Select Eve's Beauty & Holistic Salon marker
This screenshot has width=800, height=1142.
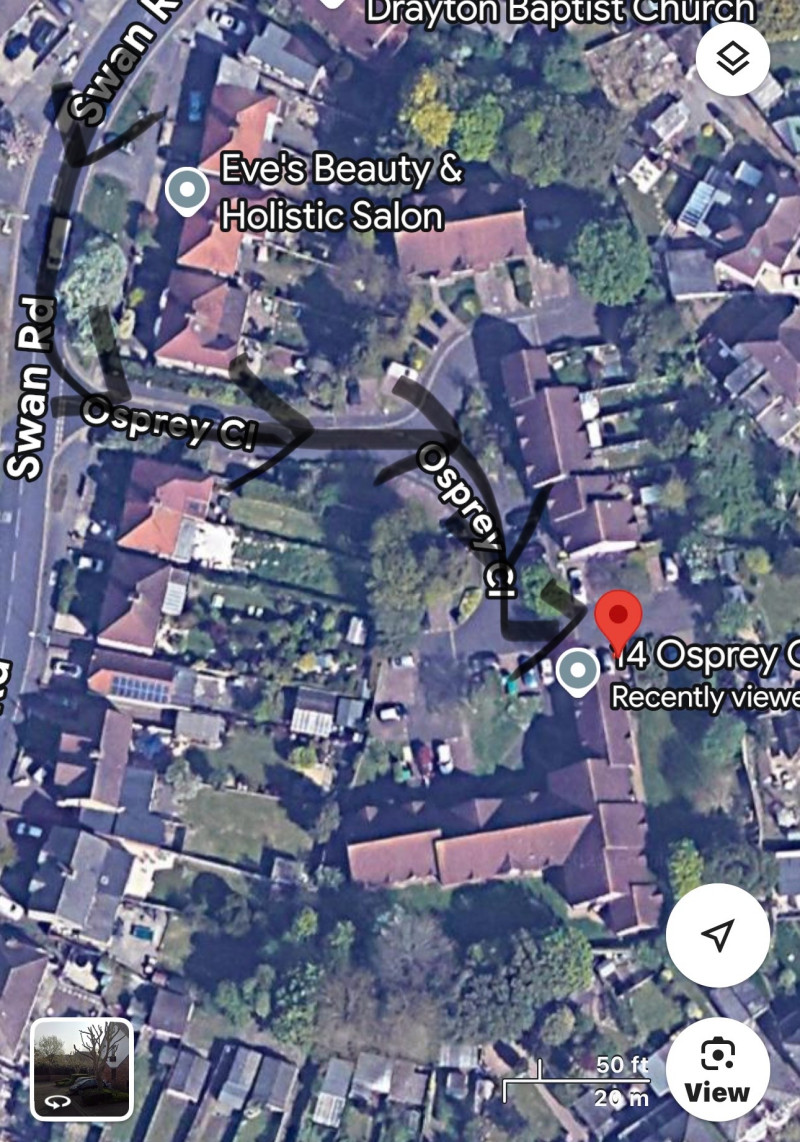(x=186, y=191)
